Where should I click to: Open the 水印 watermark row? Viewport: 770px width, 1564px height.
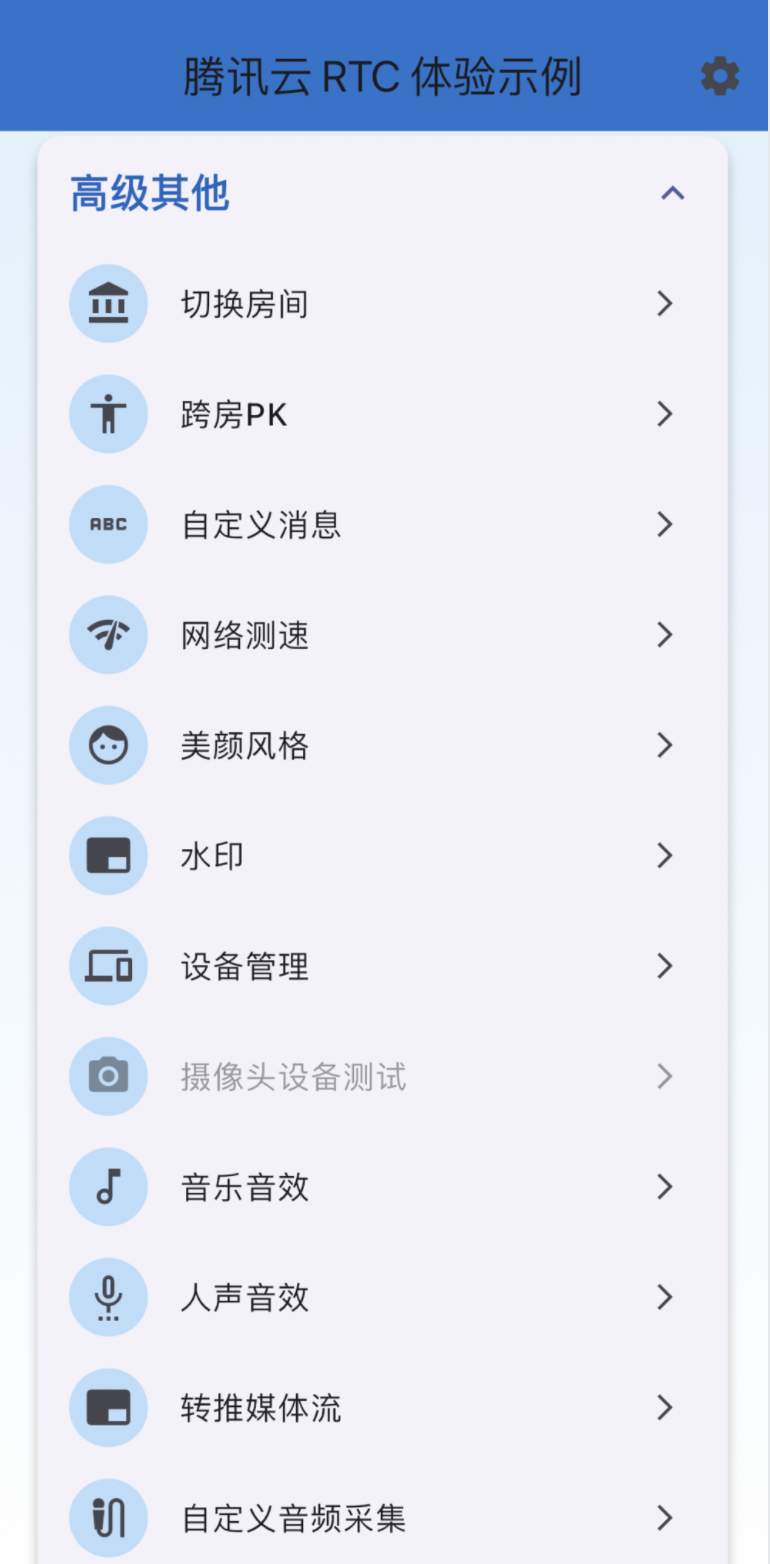[383, 856]
